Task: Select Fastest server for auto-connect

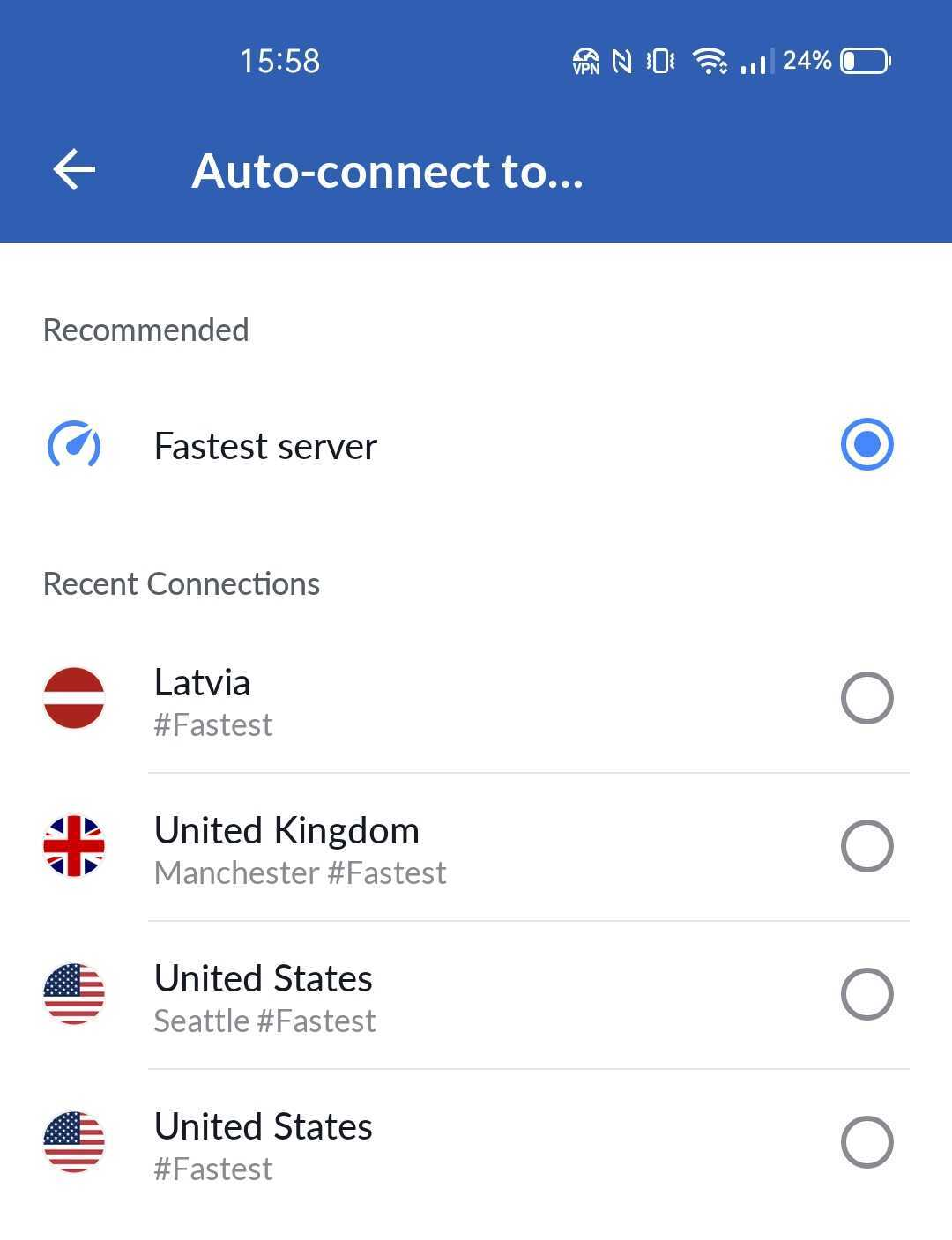Action: tap(866, 445)
